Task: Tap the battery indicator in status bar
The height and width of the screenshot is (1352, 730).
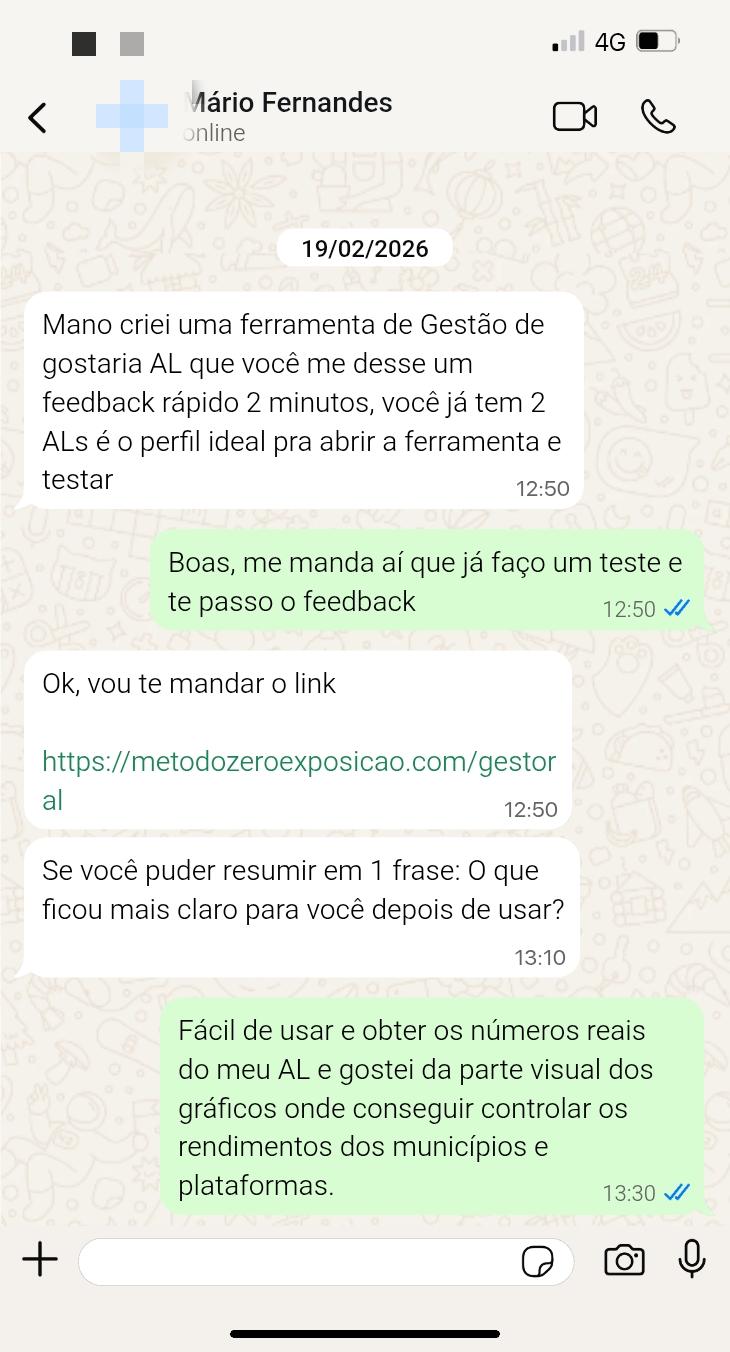Action: pos(655,42)
